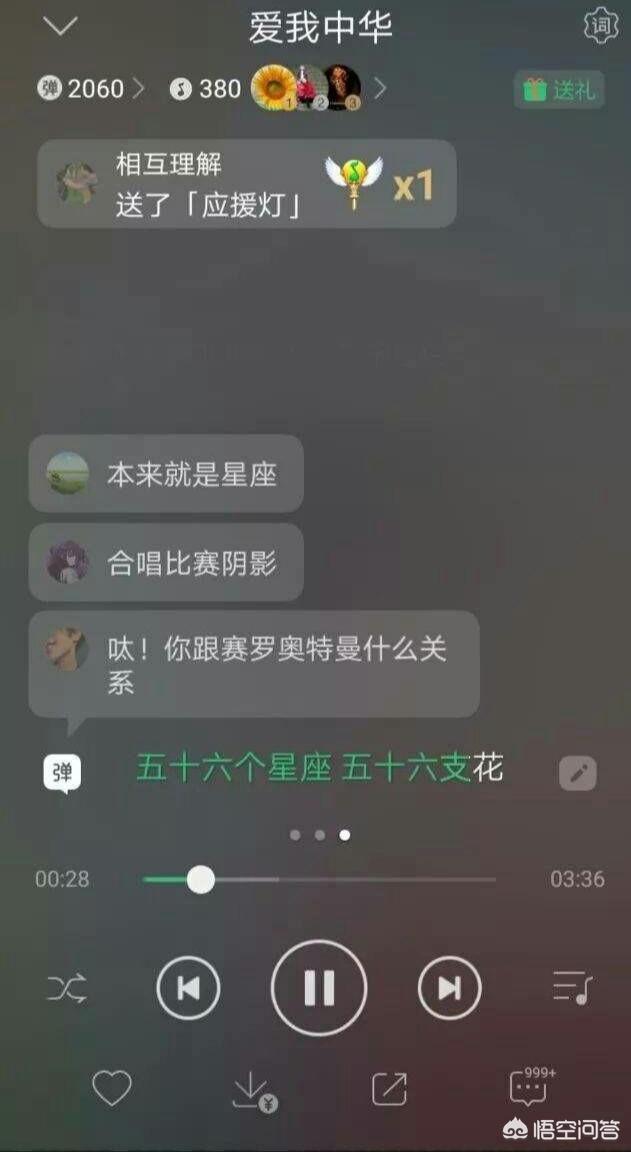631x1152 pixels.
Task: Toggle the 弹 bullet comments icon
Action: 62,774
